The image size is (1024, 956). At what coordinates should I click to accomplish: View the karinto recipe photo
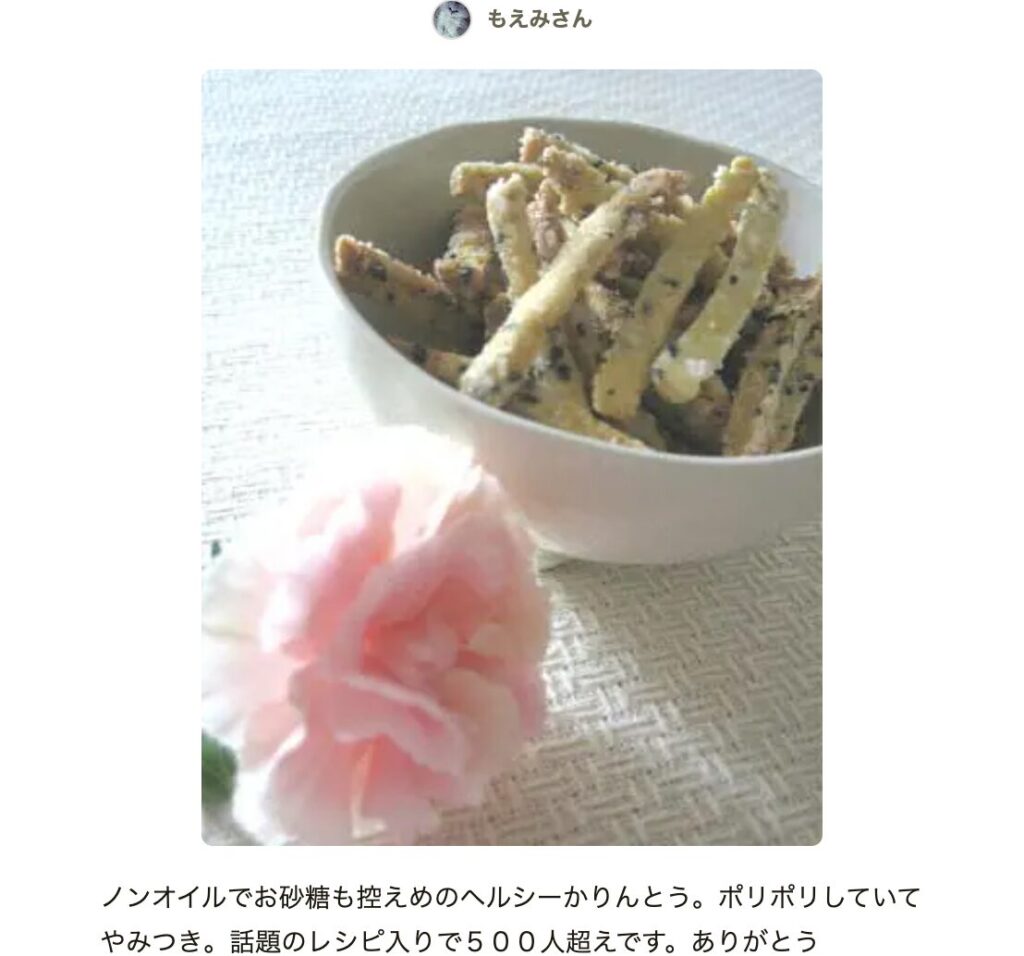coord(511,457)
